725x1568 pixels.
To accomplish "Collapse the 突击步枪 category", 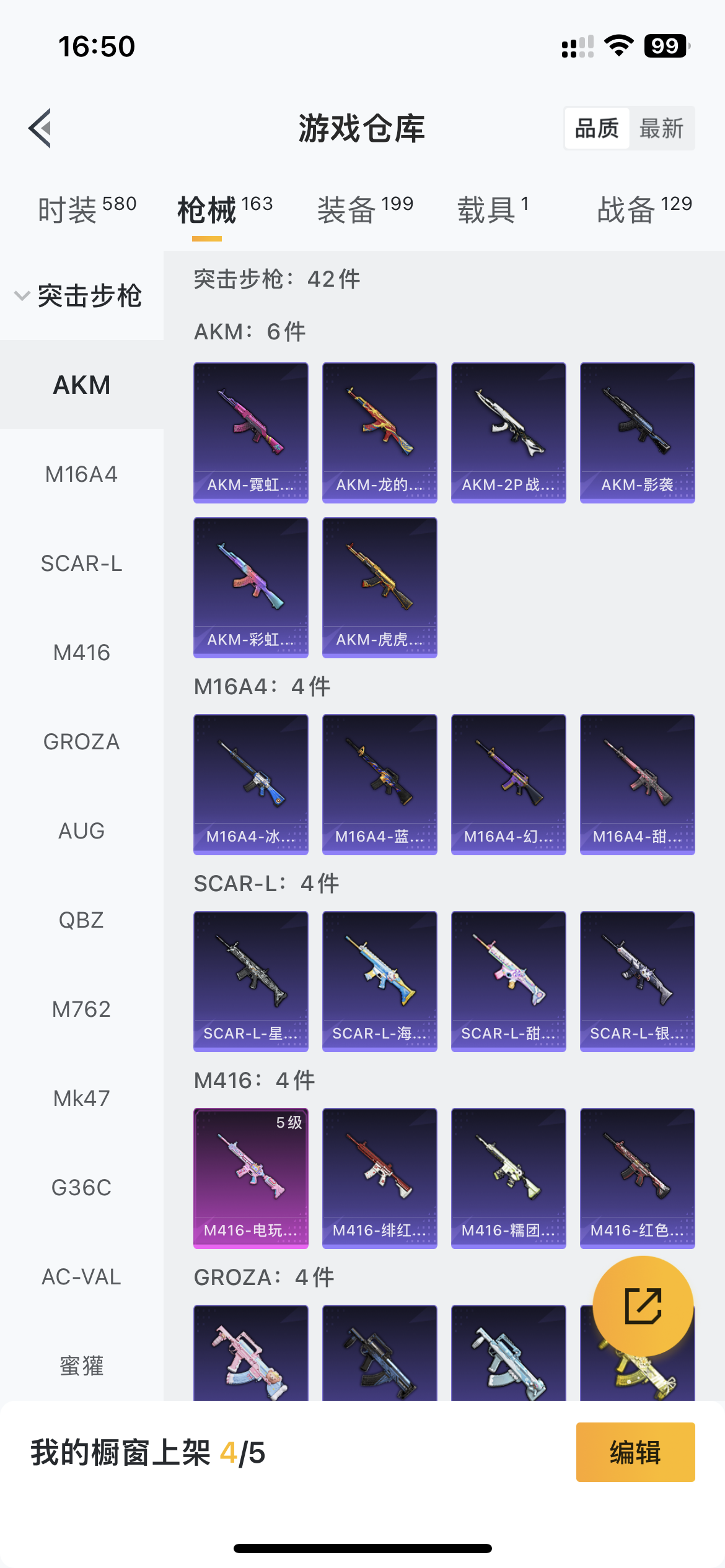I will (79, 296).
